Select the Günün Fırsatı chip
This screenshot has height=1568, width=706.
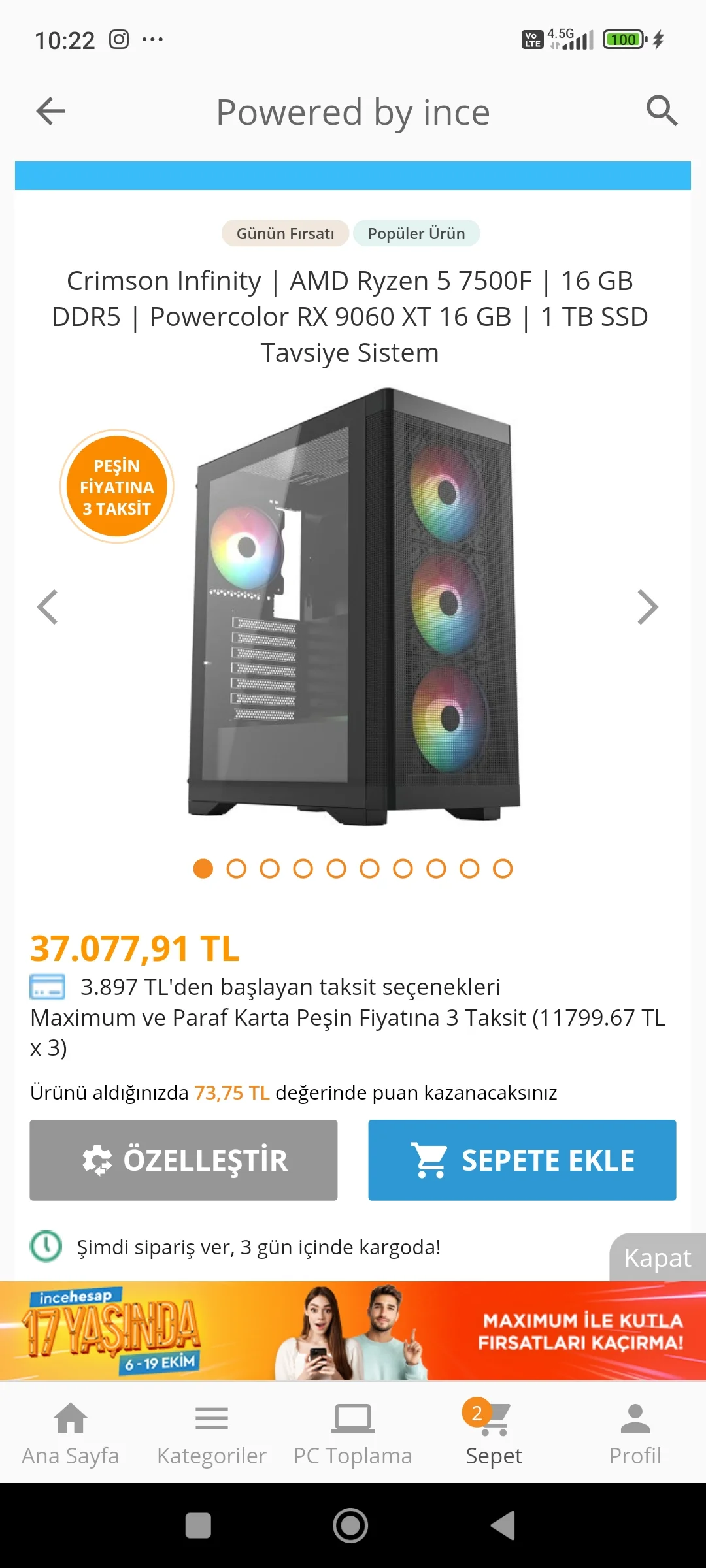pos(285,233)
